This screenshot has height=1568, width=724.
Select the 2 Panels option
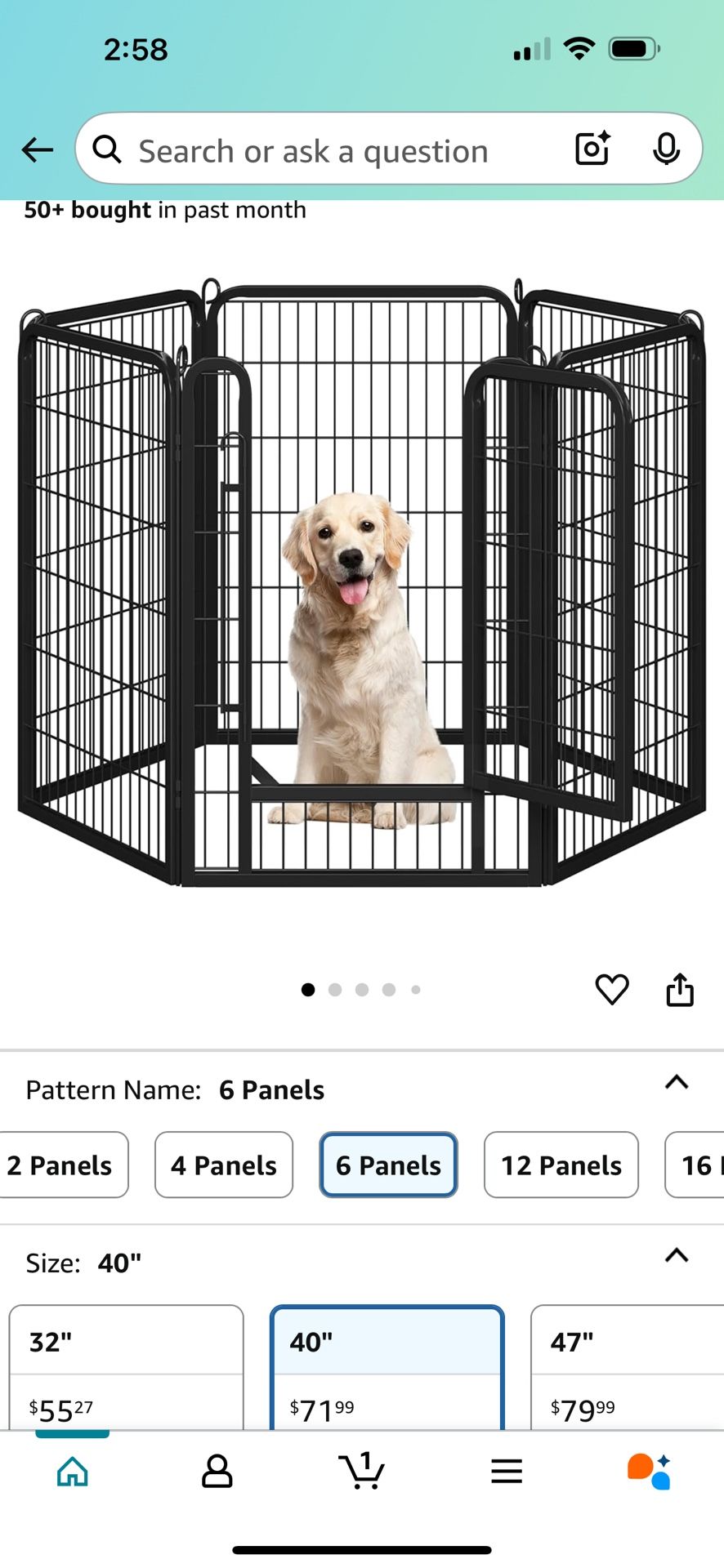[61, 1165]
